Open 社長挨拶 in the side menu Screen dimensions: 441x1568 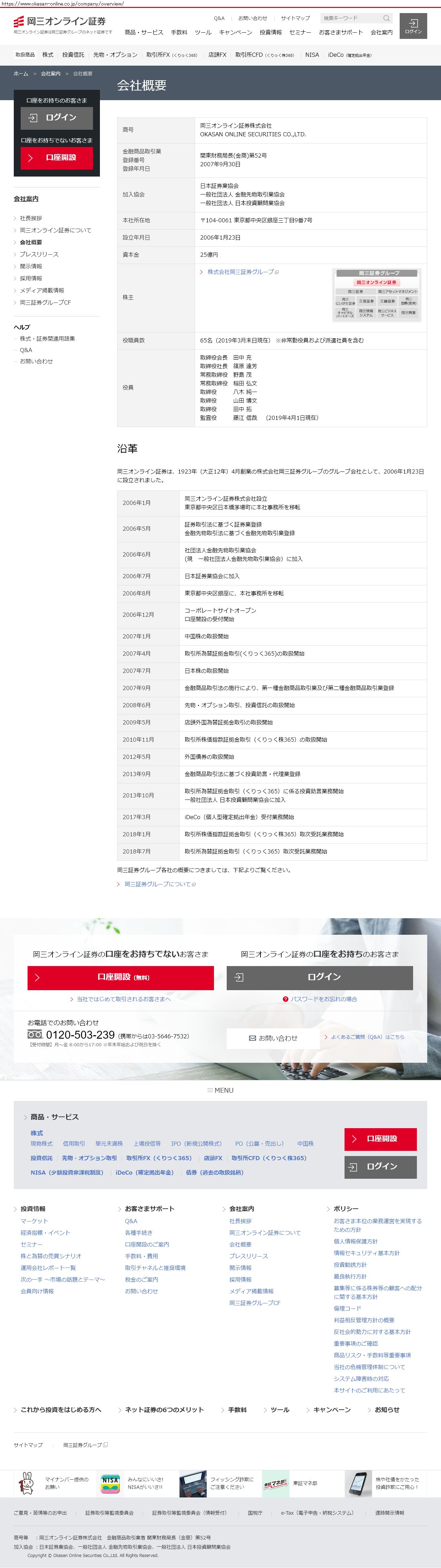pos(30,218)
